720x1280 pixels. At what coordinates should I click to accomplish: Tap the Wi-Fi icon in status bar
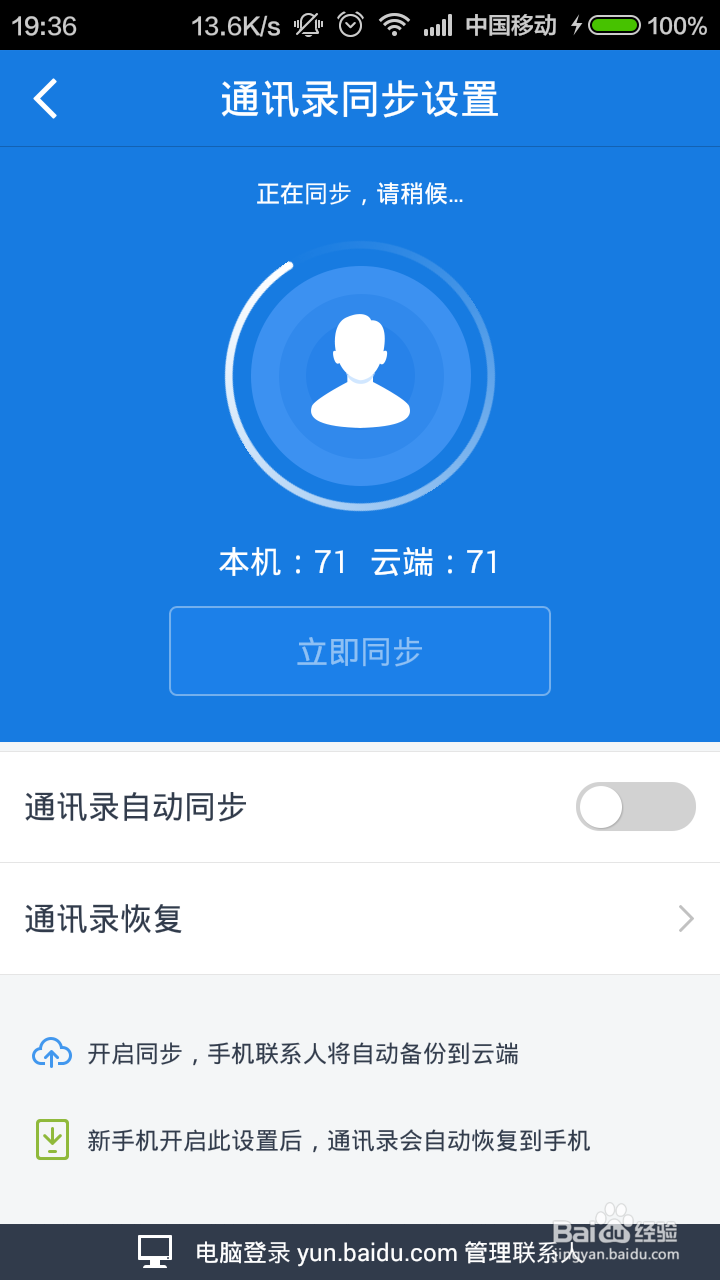tap(394, 25)
